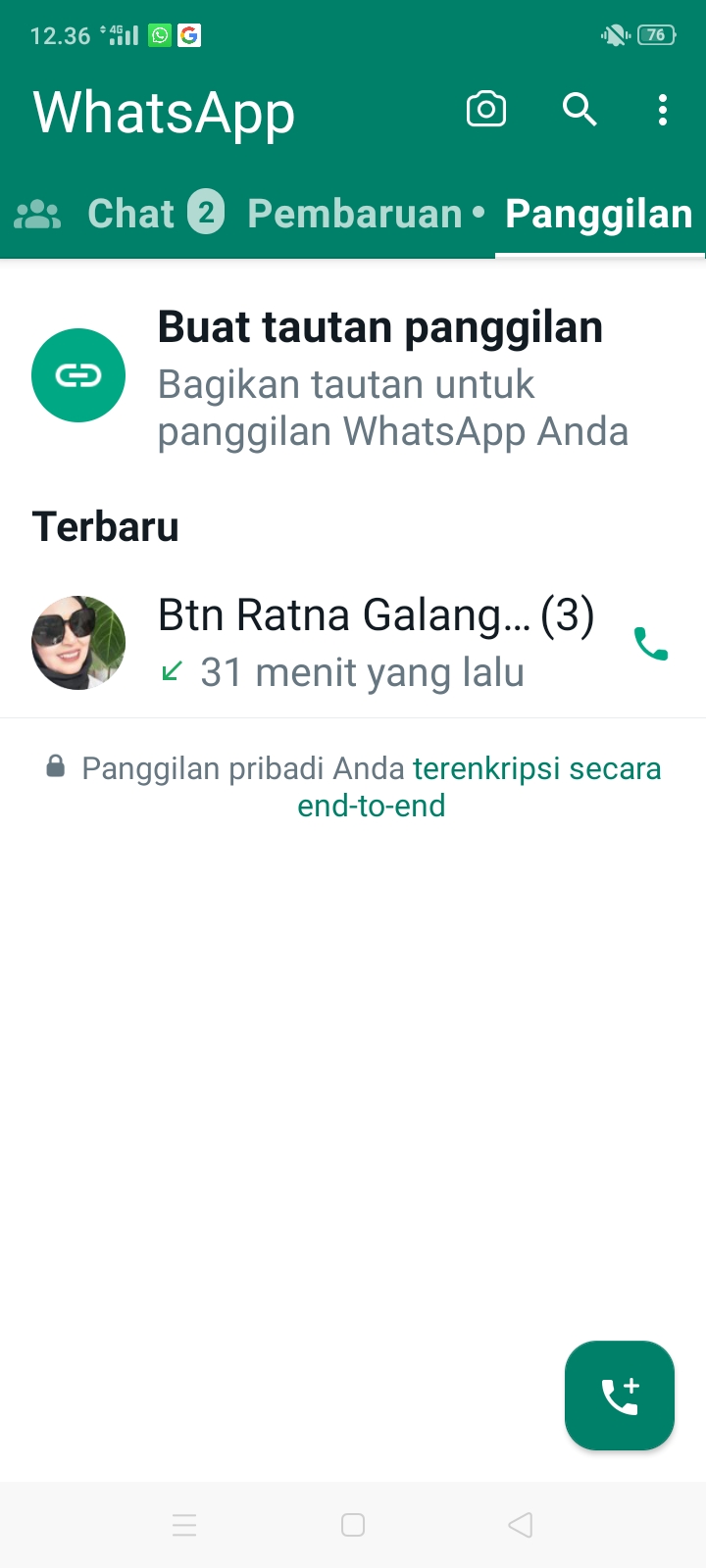Tap the Google icon in the status bar

(188, 35)
